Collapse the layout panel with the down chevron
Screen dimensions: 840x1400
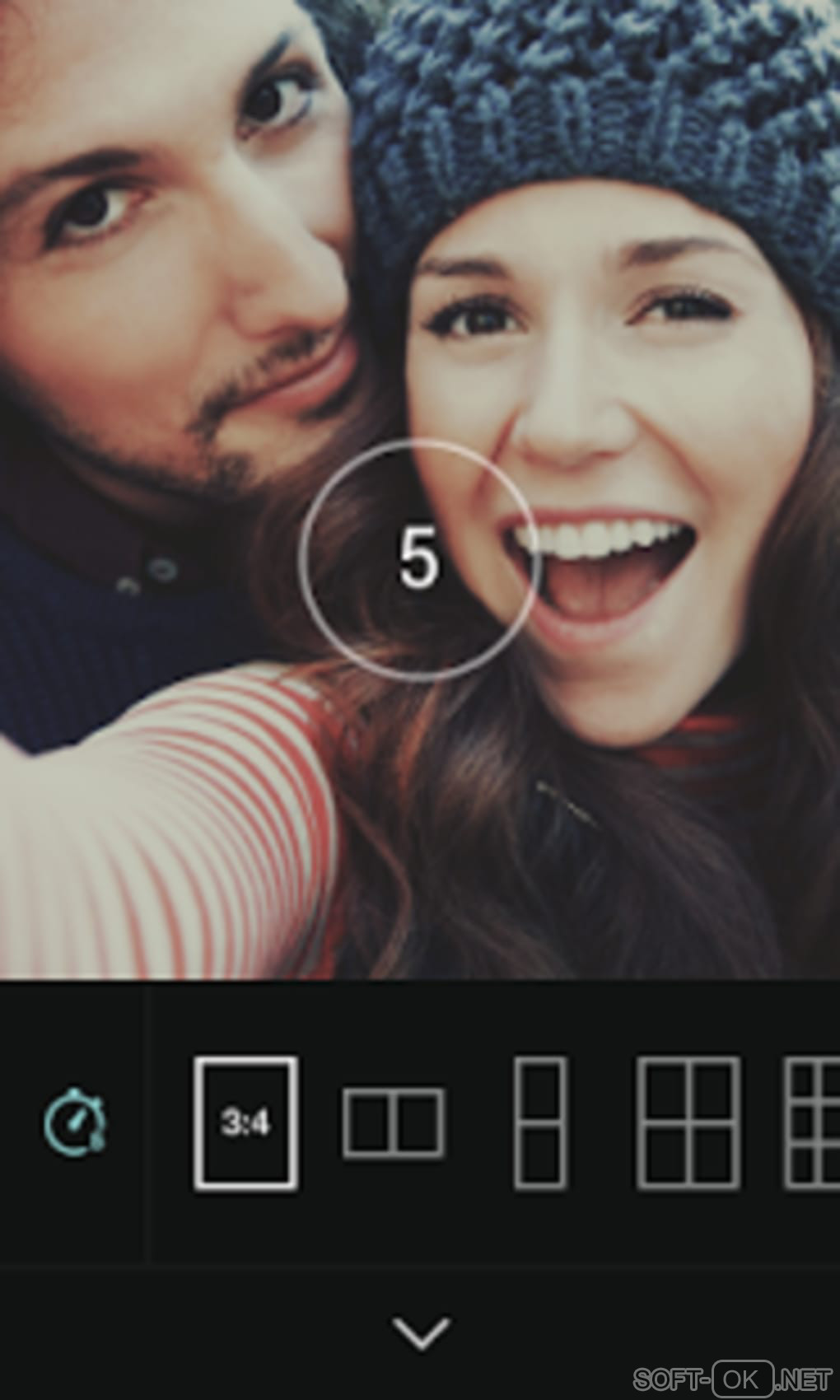[x=421, y=1332]
